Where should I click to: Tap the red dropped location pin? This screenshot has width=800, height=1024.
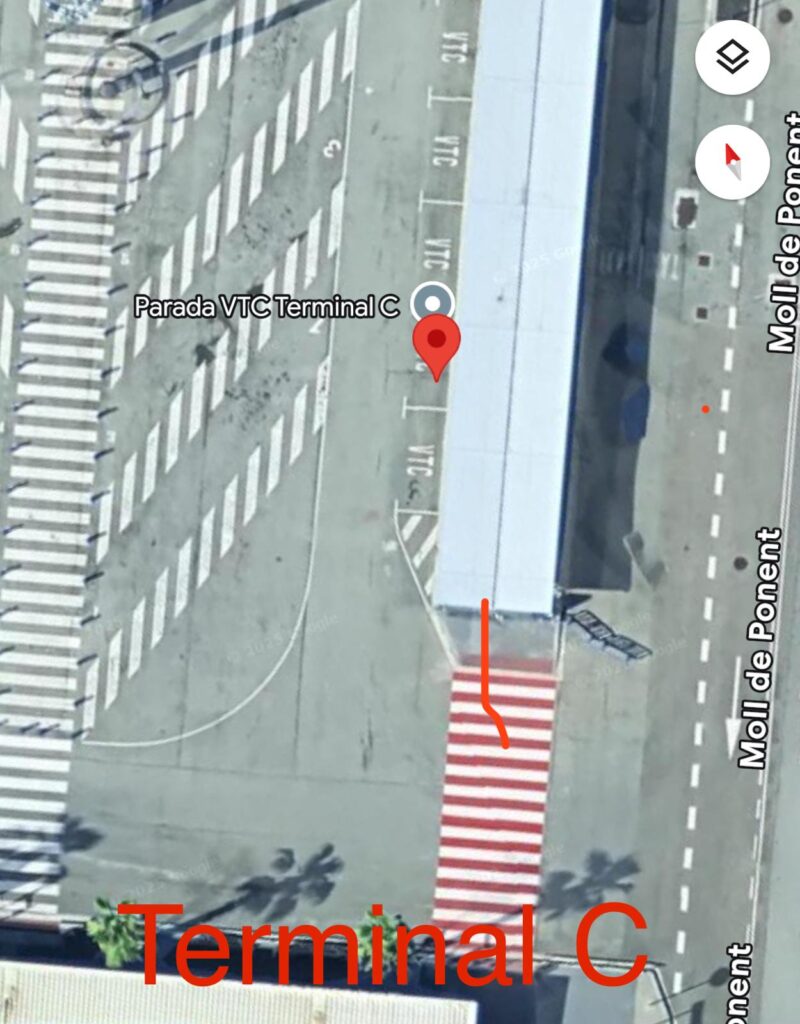tap(436, 342)
